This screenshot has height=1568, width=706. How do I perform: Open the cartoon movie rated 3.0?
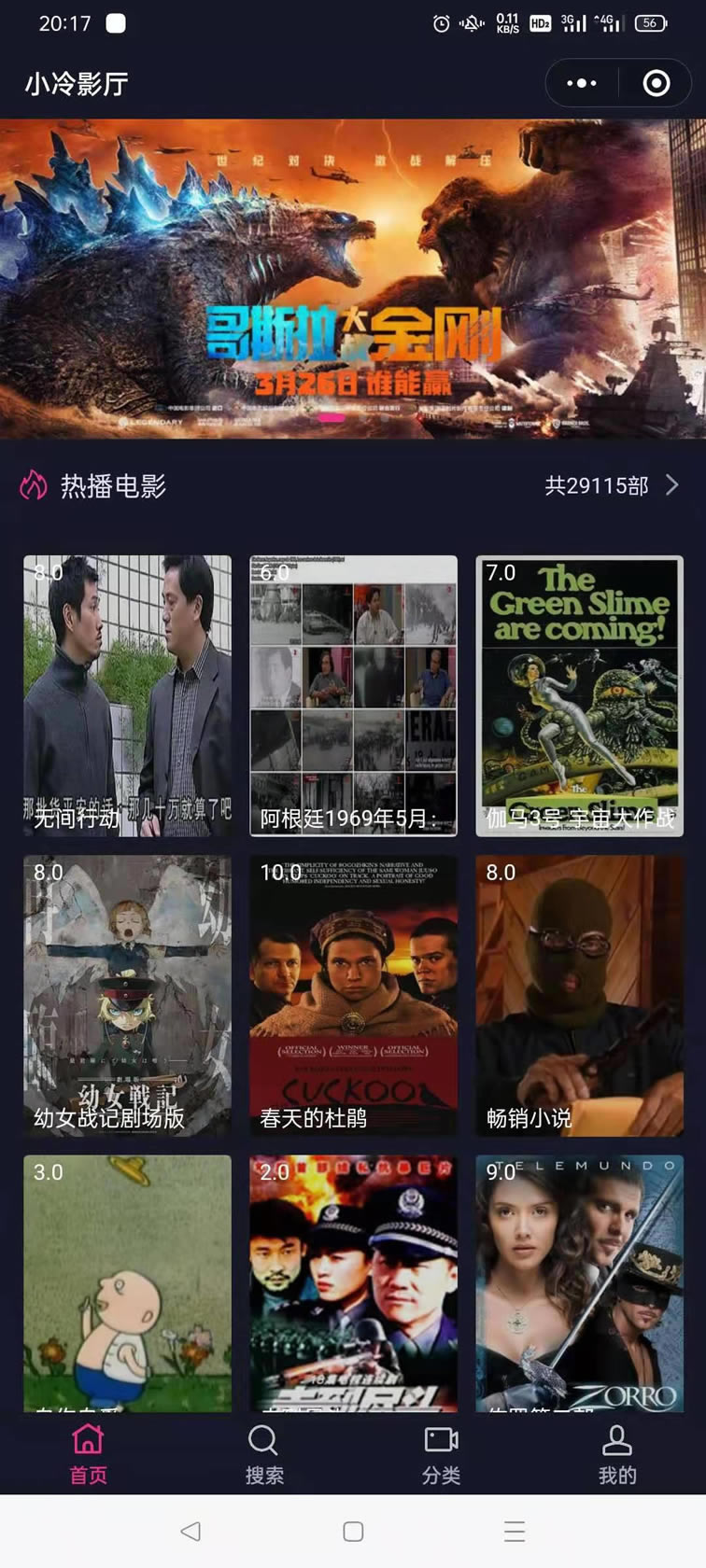[x=127, y=1283]
